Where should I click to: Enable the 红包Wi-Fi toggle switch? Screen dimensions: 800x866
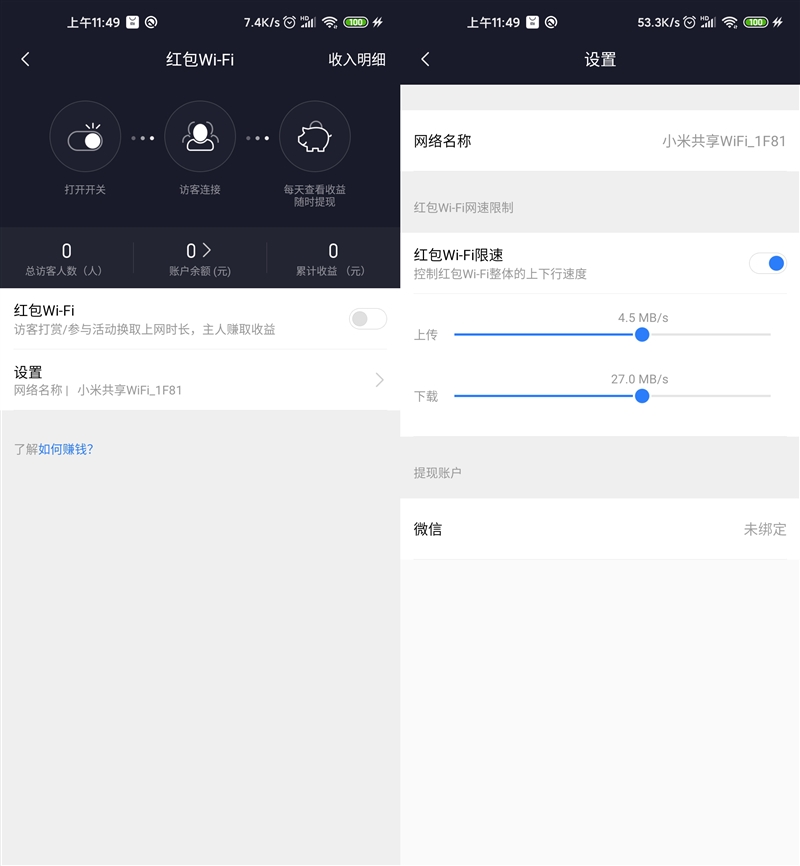point(367,318)
